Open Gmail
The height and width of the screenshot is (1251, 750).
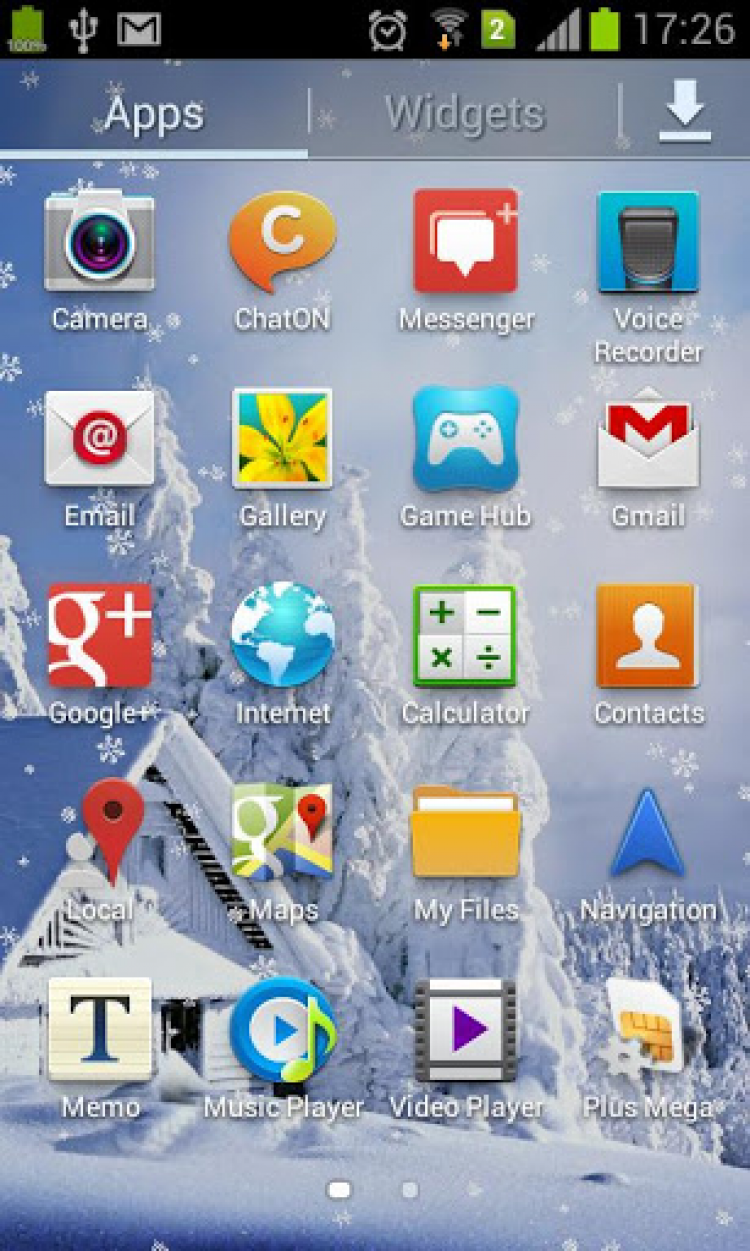[x=648, y=440]
